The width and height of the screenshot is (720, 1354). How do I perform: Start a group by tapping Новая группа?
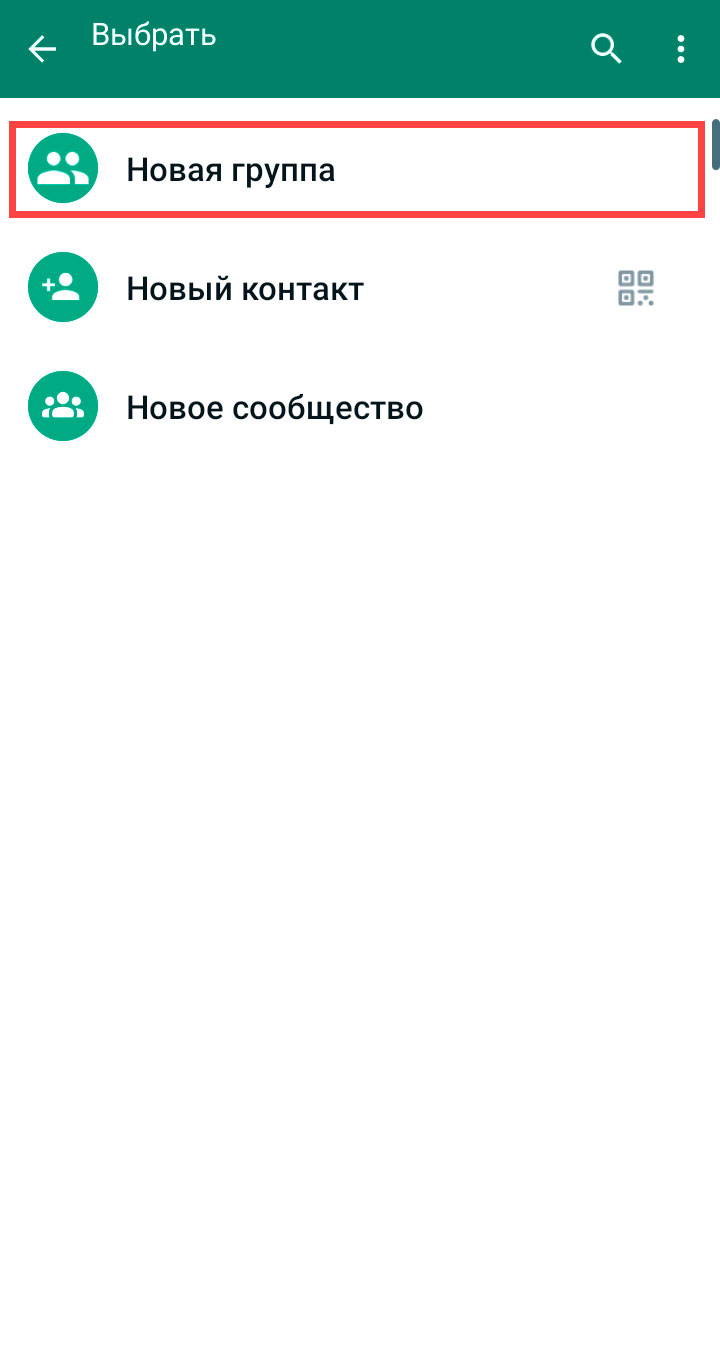click(228, 169)
